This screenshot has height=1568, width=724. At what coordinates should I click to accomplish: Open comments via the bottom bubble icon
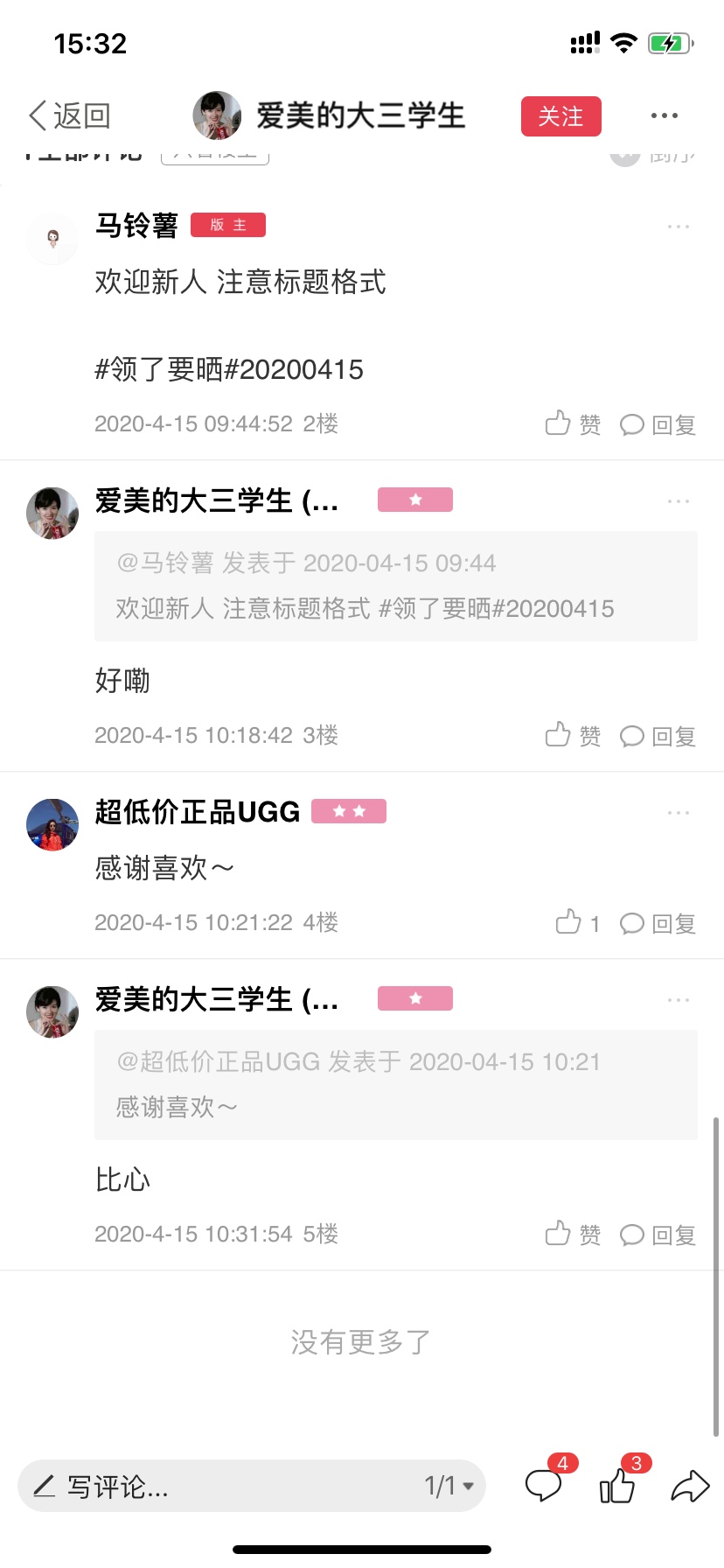tap(544, 1485)
